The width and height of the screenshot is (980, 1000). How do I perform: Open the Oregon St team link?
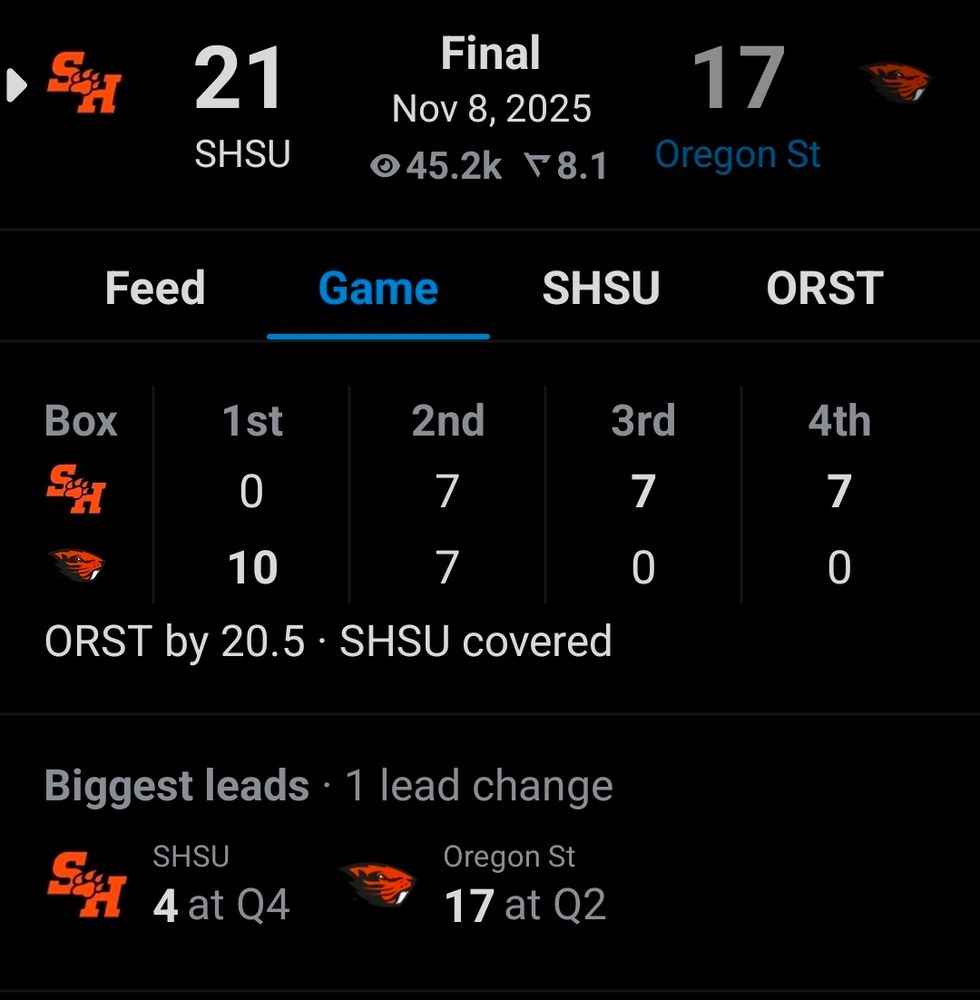[738, 155]
